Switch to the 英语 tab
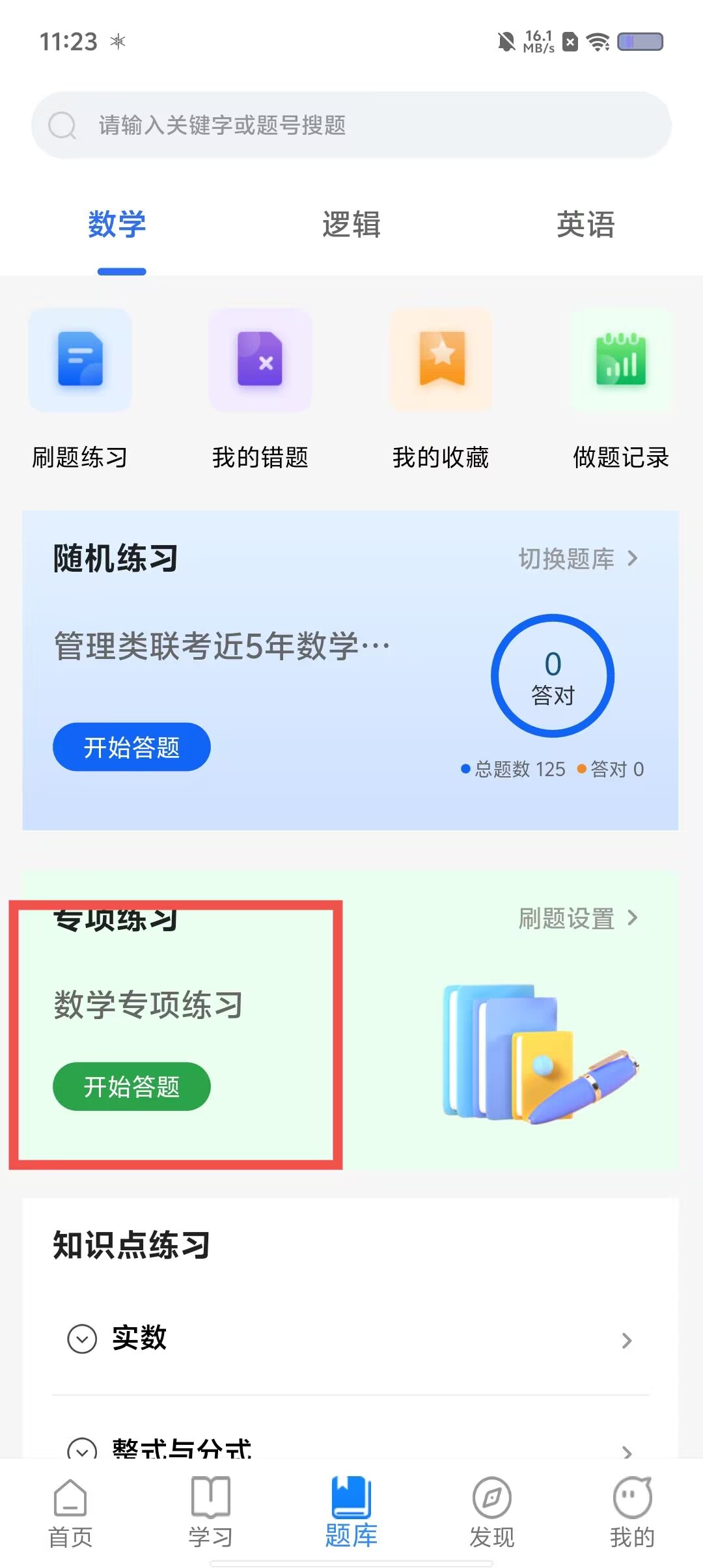This screenshot has height=1568, width=703. [x=585, y=225]
